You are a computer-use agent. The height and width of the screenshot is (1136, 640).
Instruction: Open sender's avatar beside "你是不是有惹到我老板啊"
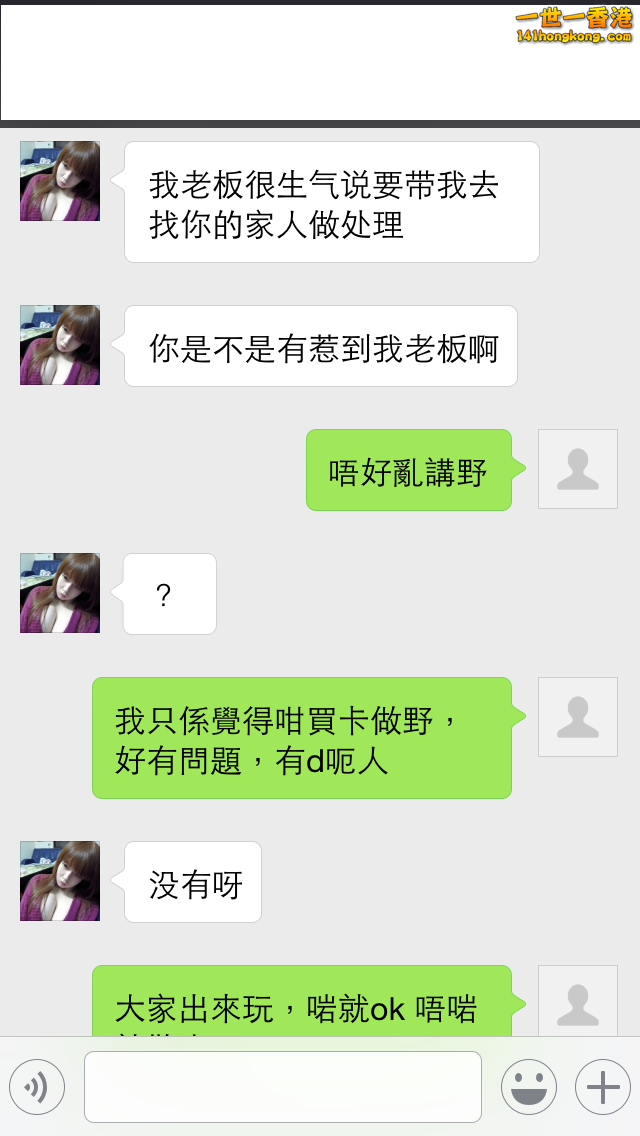click(60, 345)
